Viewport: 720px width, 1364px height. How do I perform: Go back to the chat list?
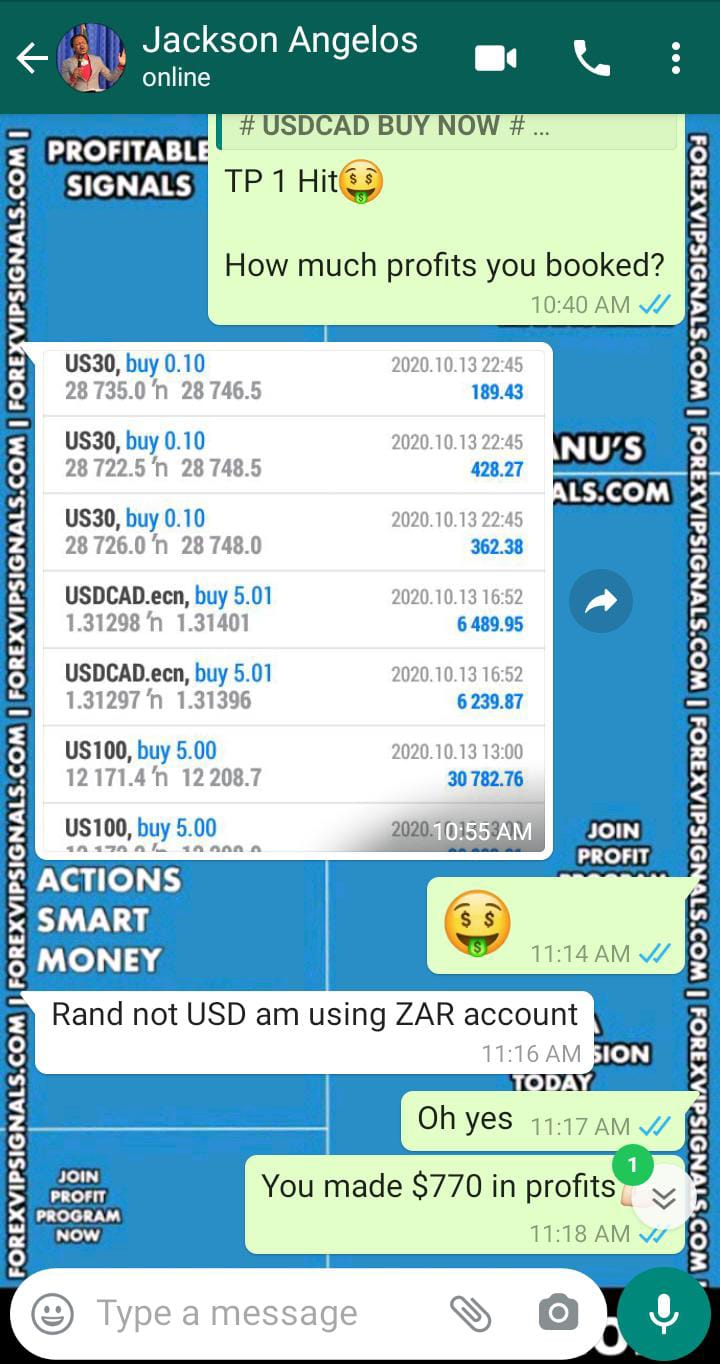(x=32, y=59)
